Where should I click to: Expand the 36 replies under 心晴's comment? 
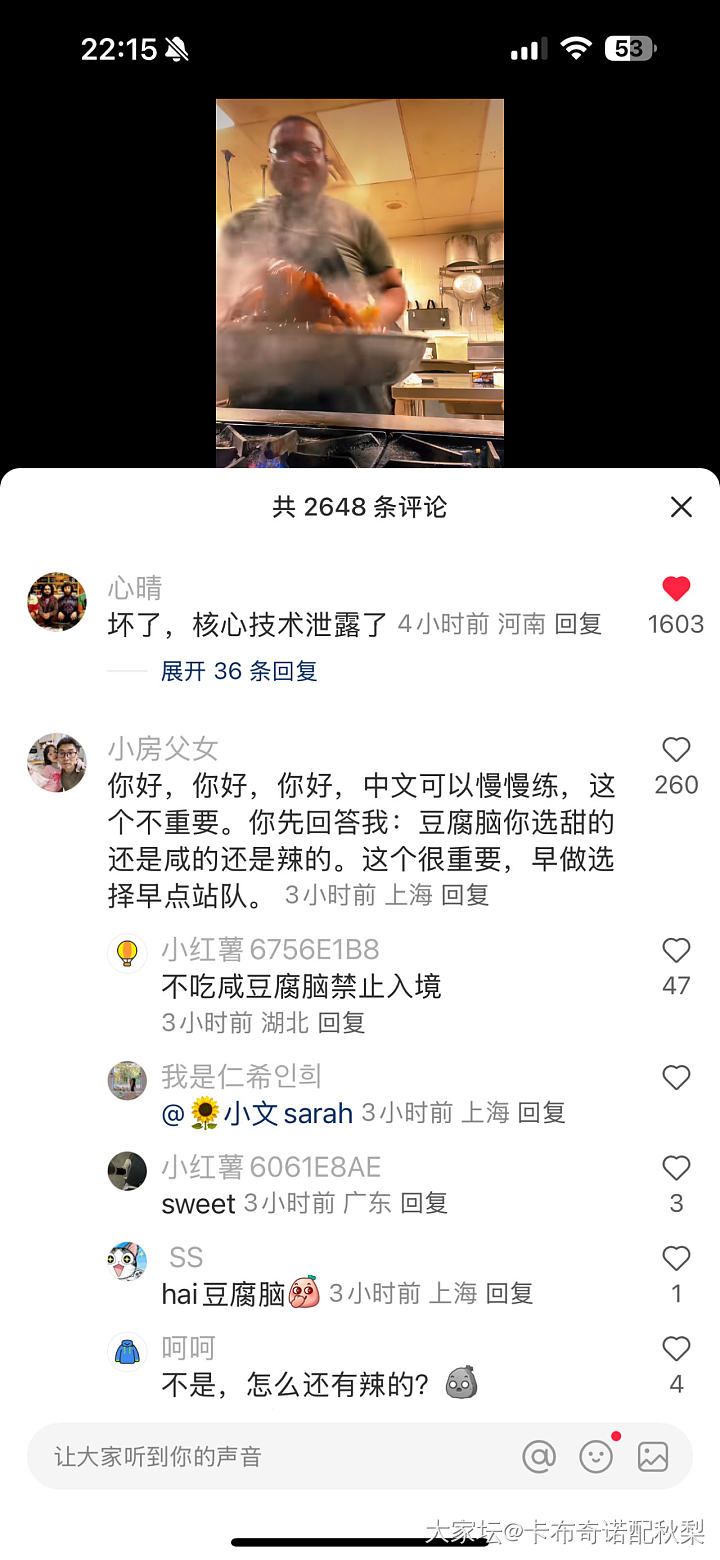coord(239,671)
